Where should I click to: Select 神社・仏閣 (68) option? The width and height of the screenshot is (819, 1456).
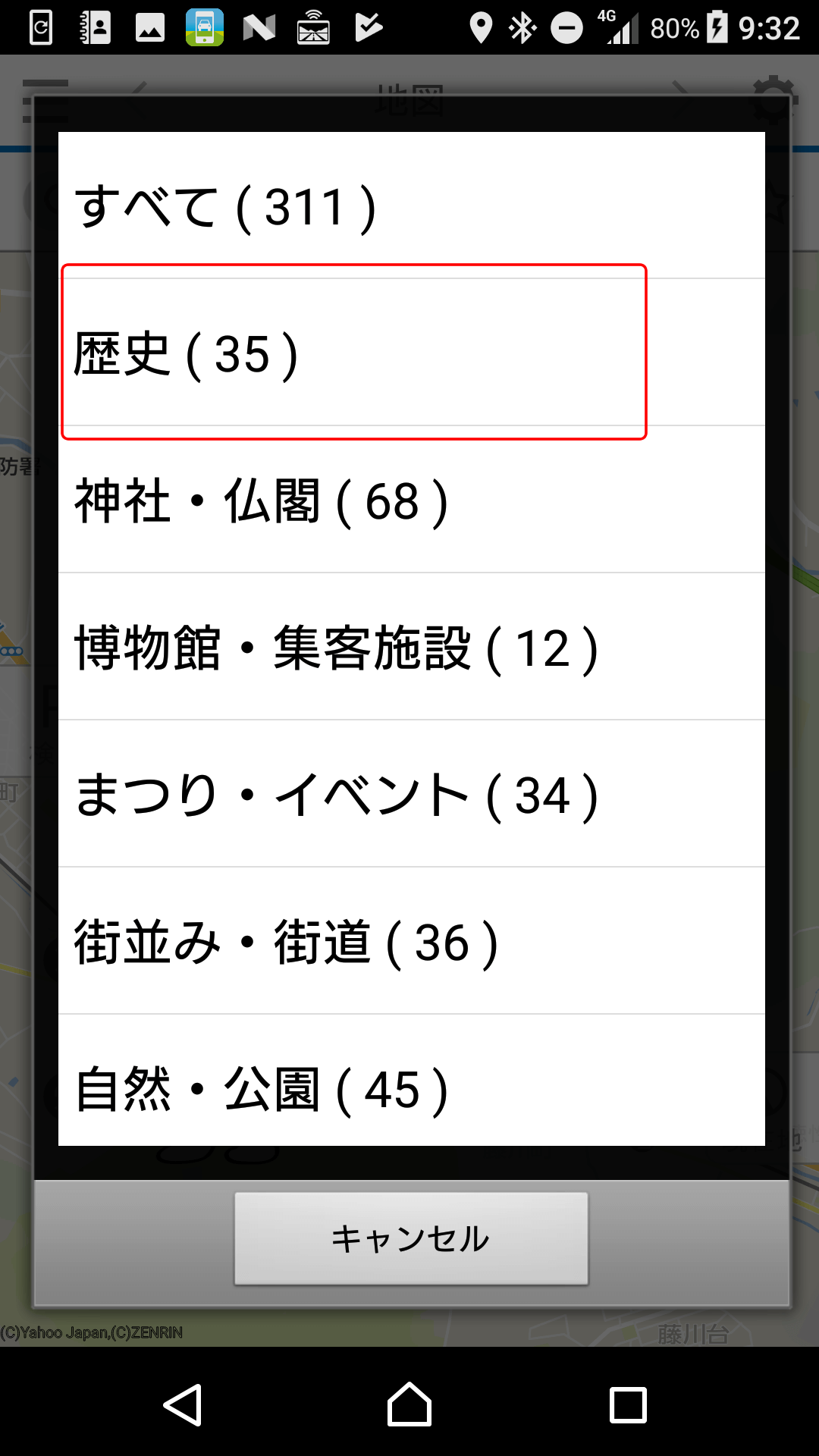[411, 500]
